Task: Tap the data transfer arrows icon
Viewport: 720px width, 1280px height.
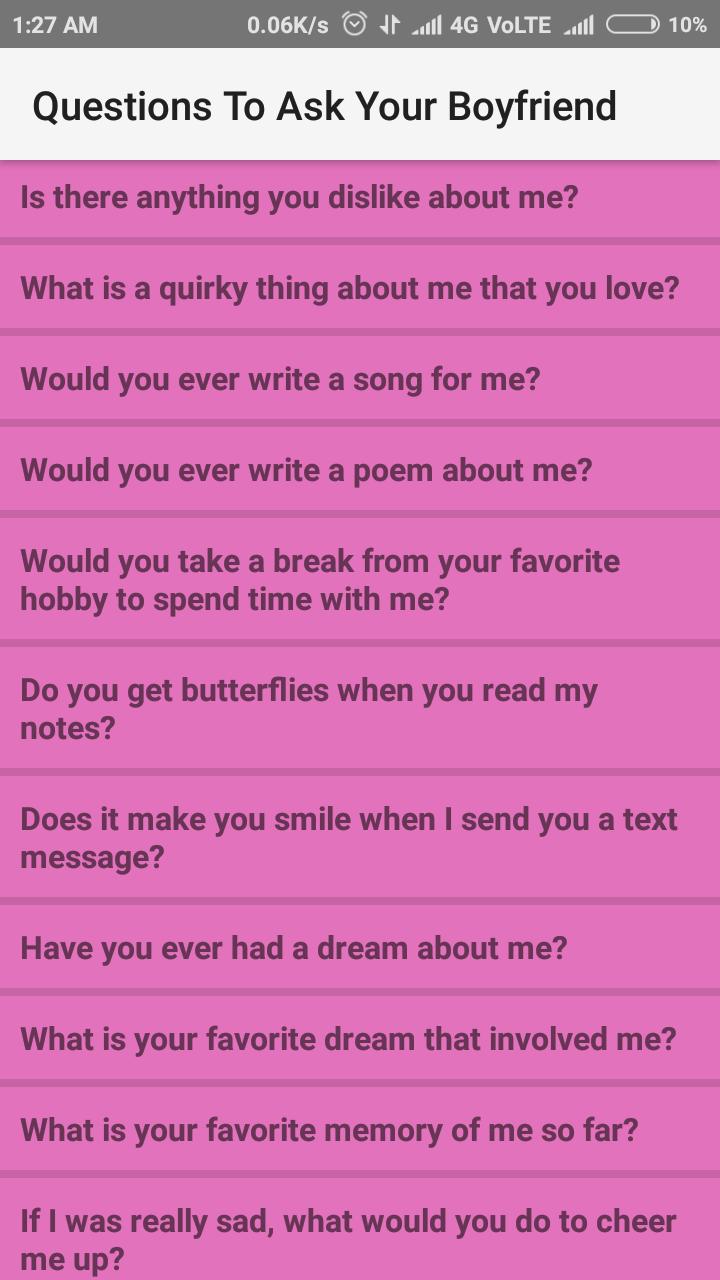Action: point(387,23)
